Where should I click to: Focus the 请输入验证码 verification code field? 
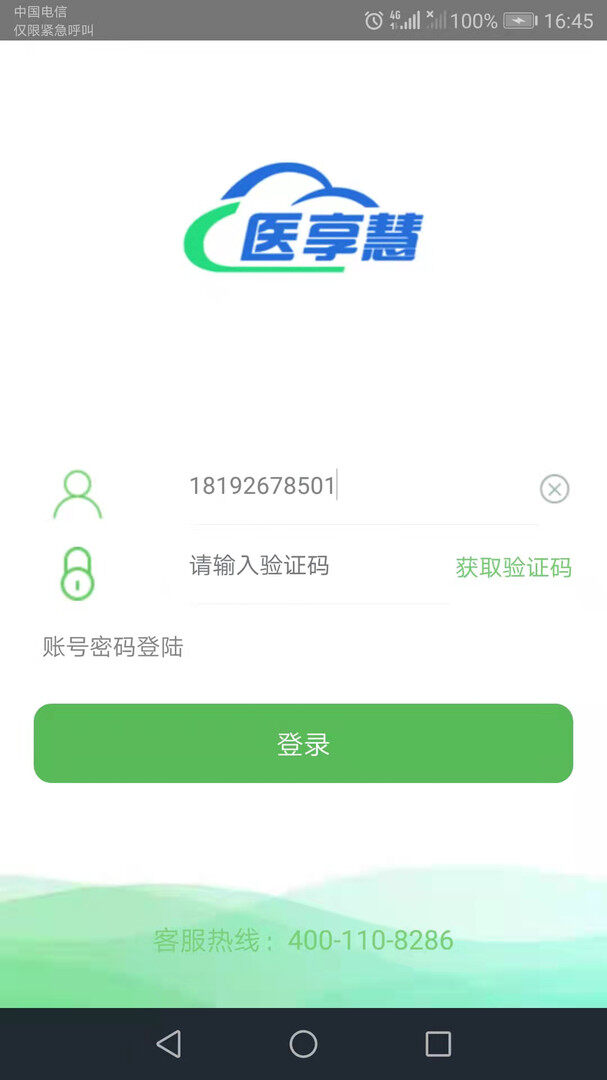pyautogui.click(x=318, y=566)
